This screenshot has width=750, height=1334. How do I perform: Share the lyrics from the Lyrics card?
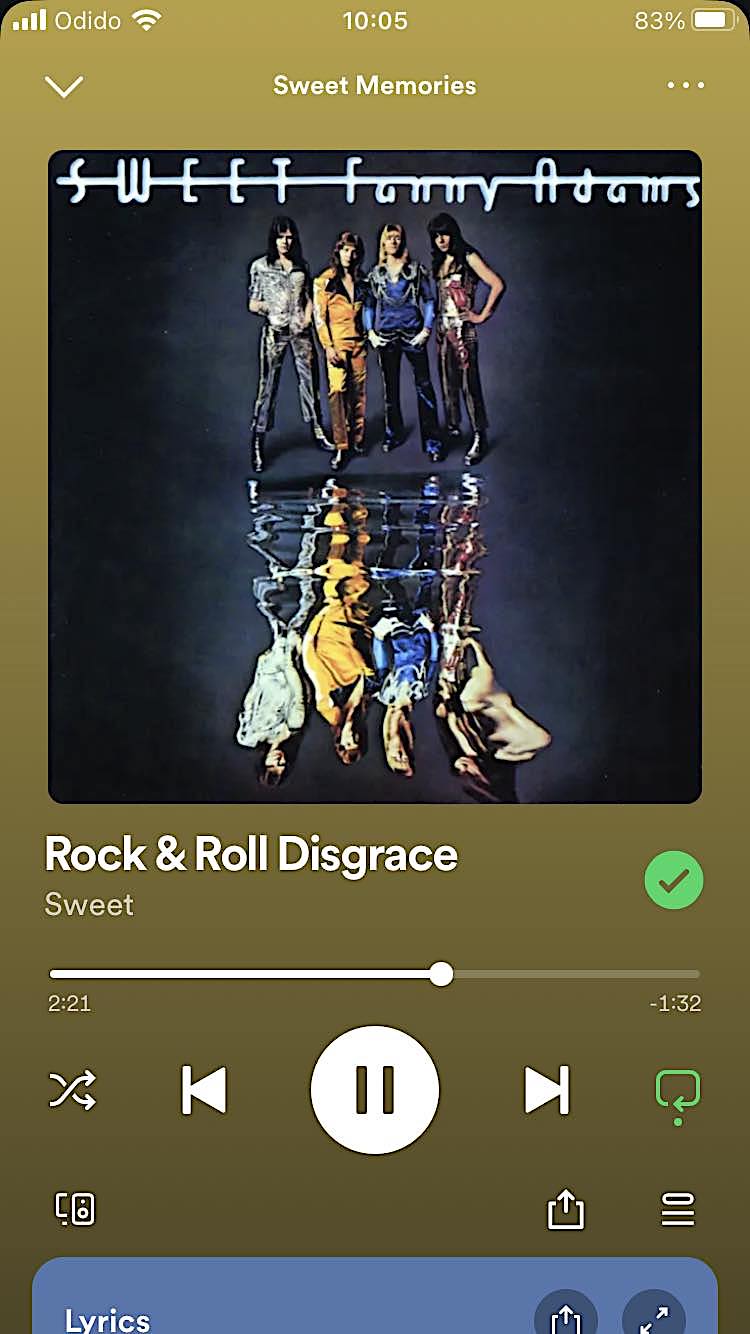tap(566, 1316)
